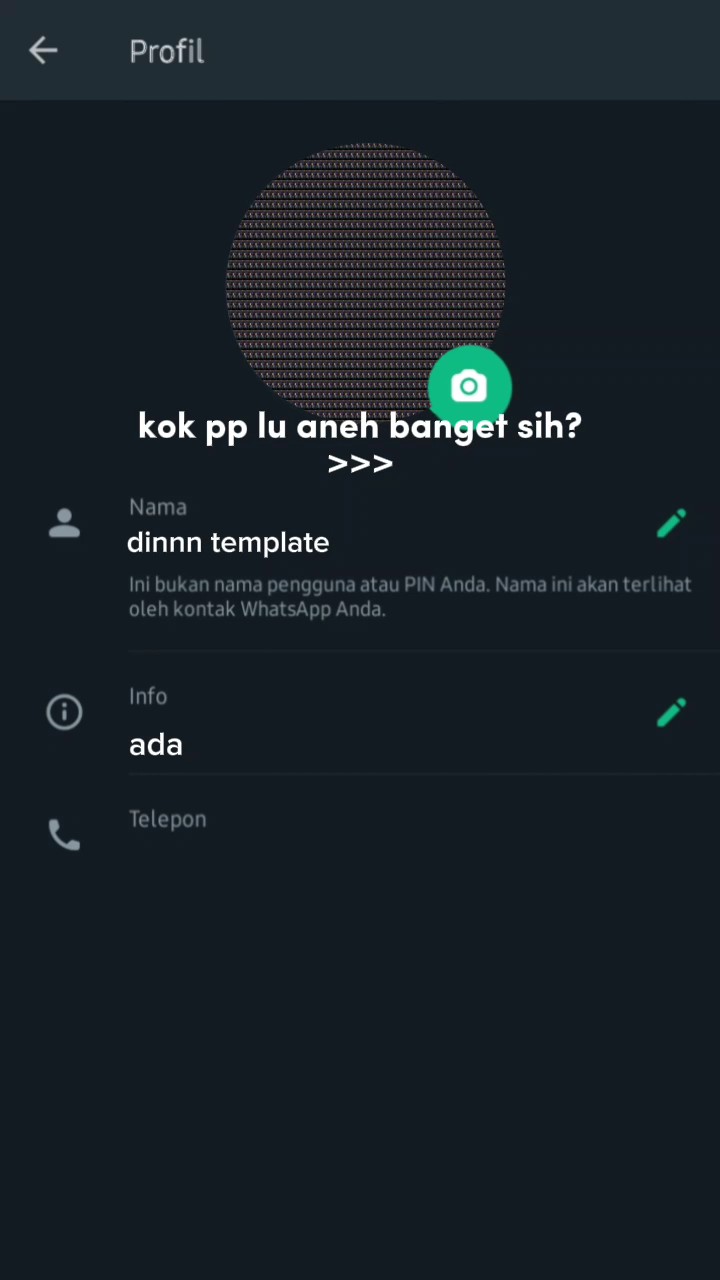Tap the green camera button to change the photo
This screenshot has height=1280, width=720.
tap(469, 386)
